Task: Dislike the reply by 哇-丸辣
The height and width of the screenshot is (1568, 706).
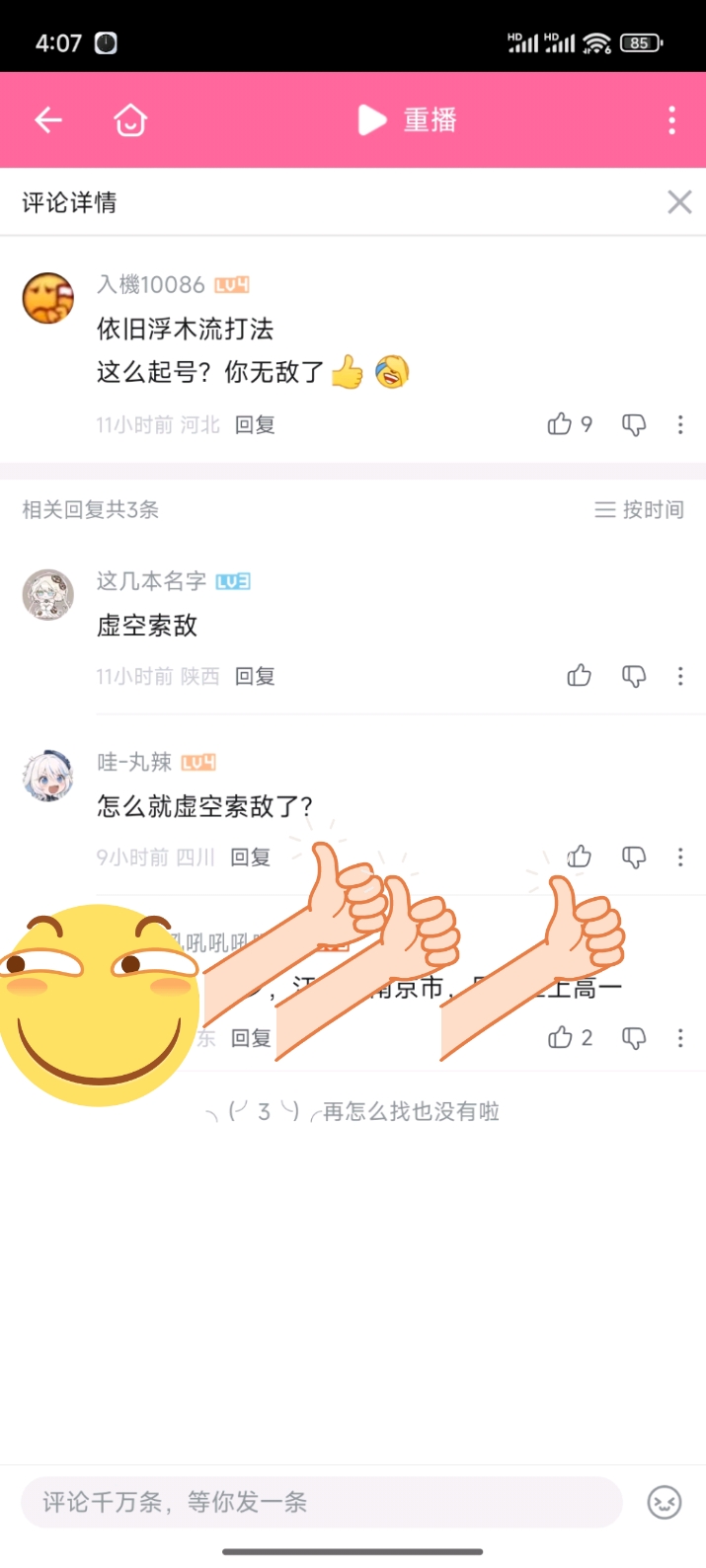Action: point(634,858)
